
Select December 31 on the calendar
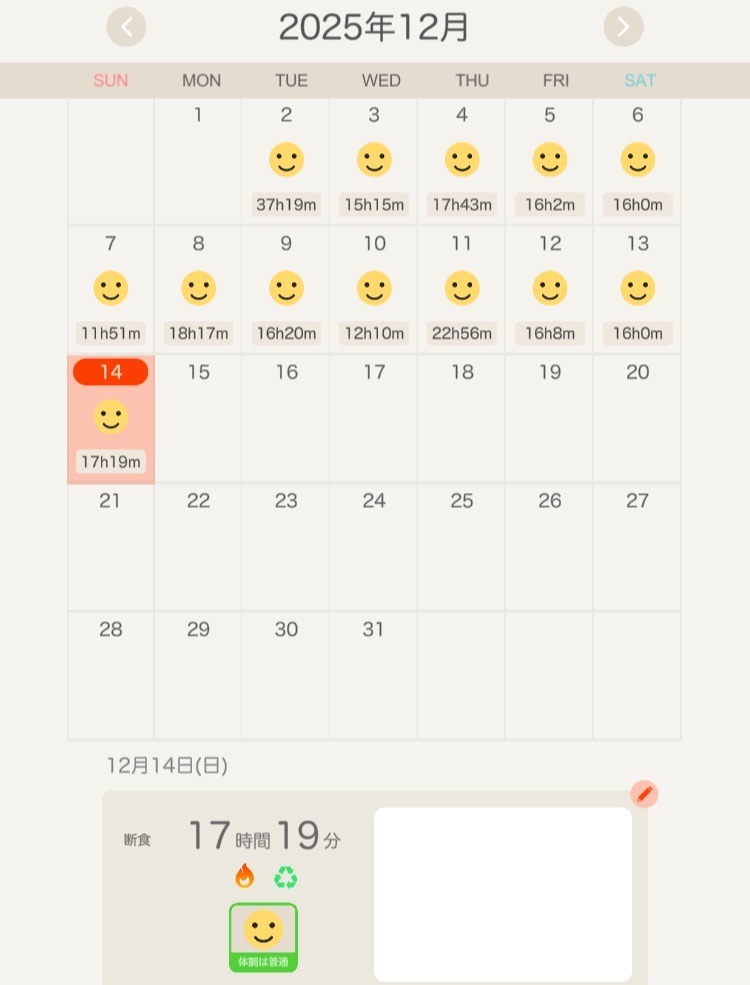coord(374,675)
